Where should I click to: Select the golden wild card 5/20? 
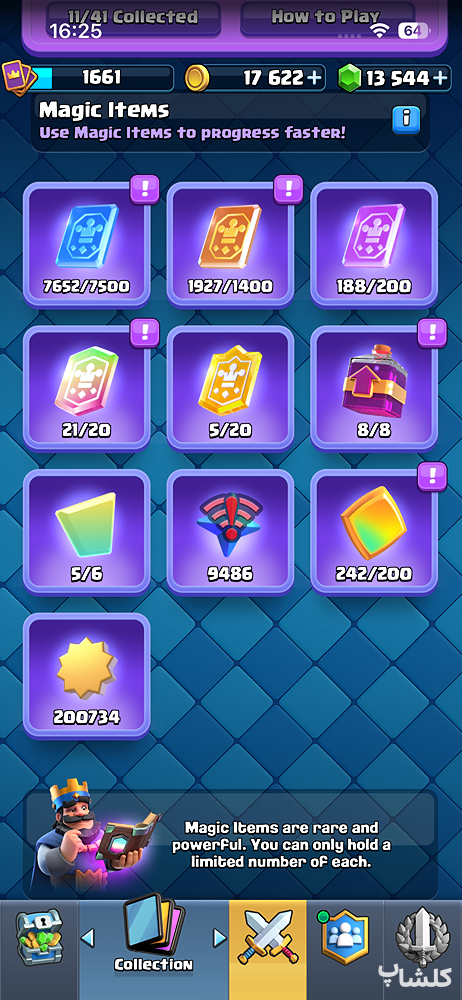pos(230,388)
